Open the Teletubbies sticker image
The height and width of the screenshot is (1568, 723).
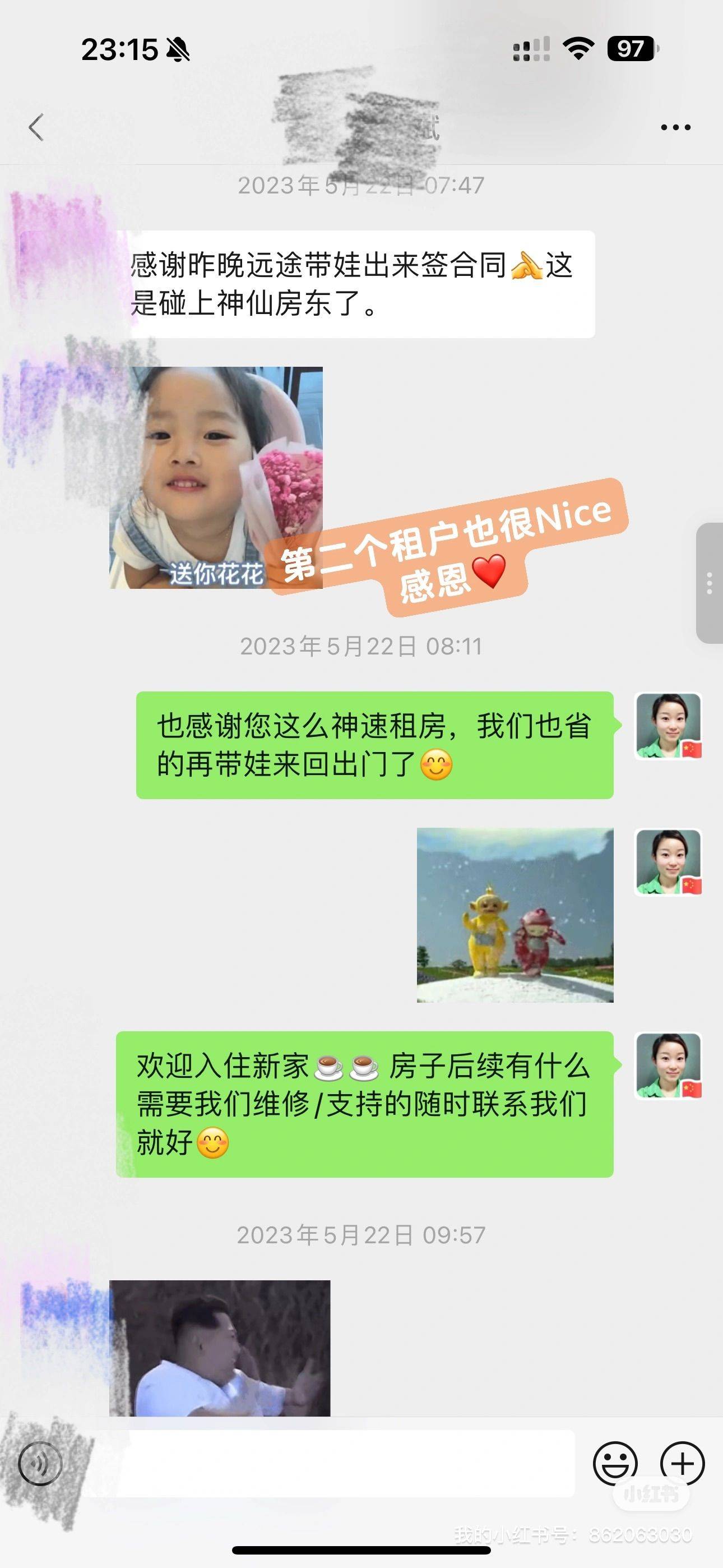click(x=515, y=915)
